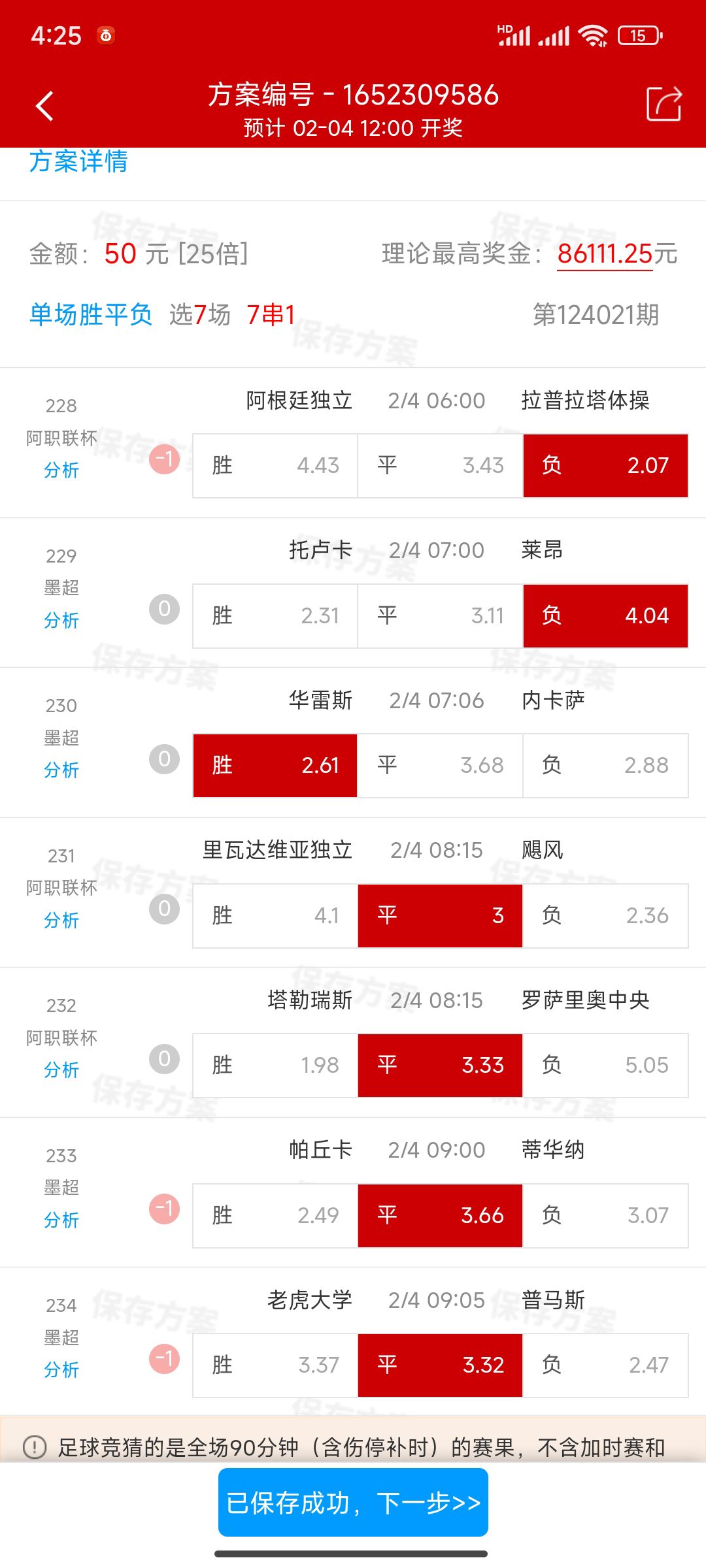Open 分析 for match 228
Image resolution: width=706 pixels, height=1568 pixels.
click(x=61, y=470)
